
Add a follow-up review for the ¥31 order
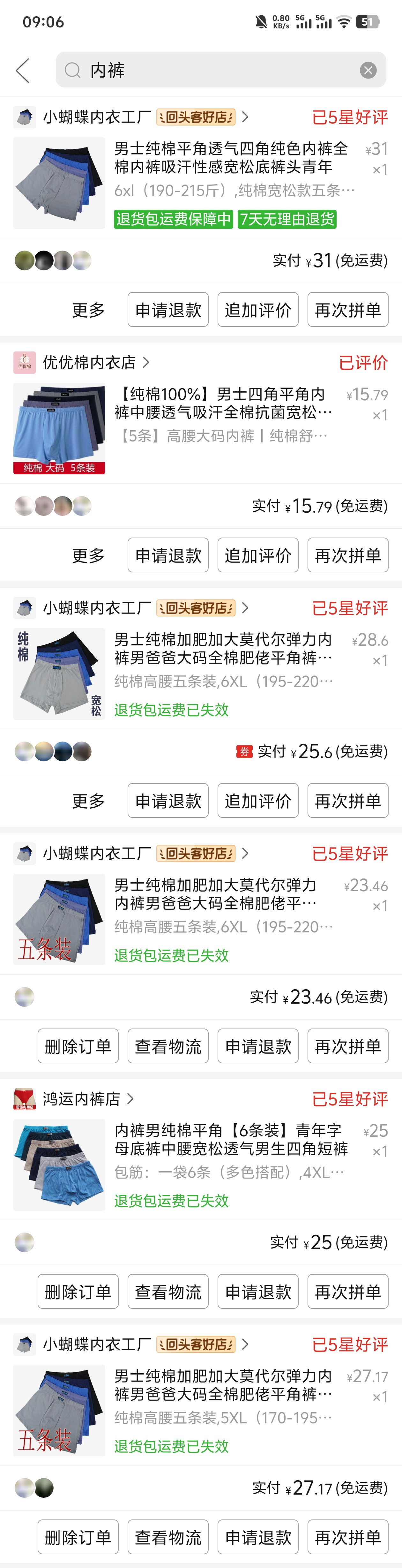(258, 310)
